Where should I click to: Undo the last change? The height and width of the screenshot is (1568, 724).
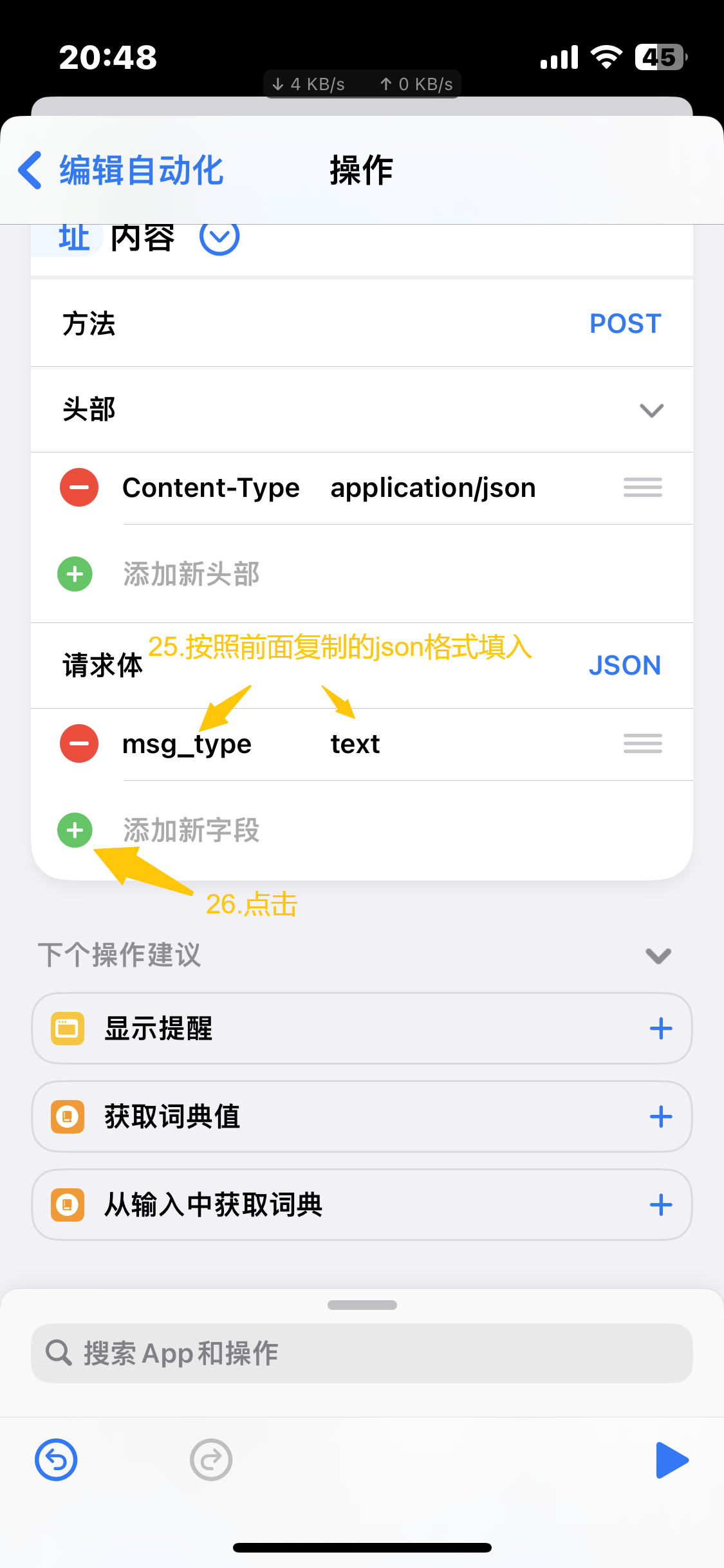click(56, 1460)
